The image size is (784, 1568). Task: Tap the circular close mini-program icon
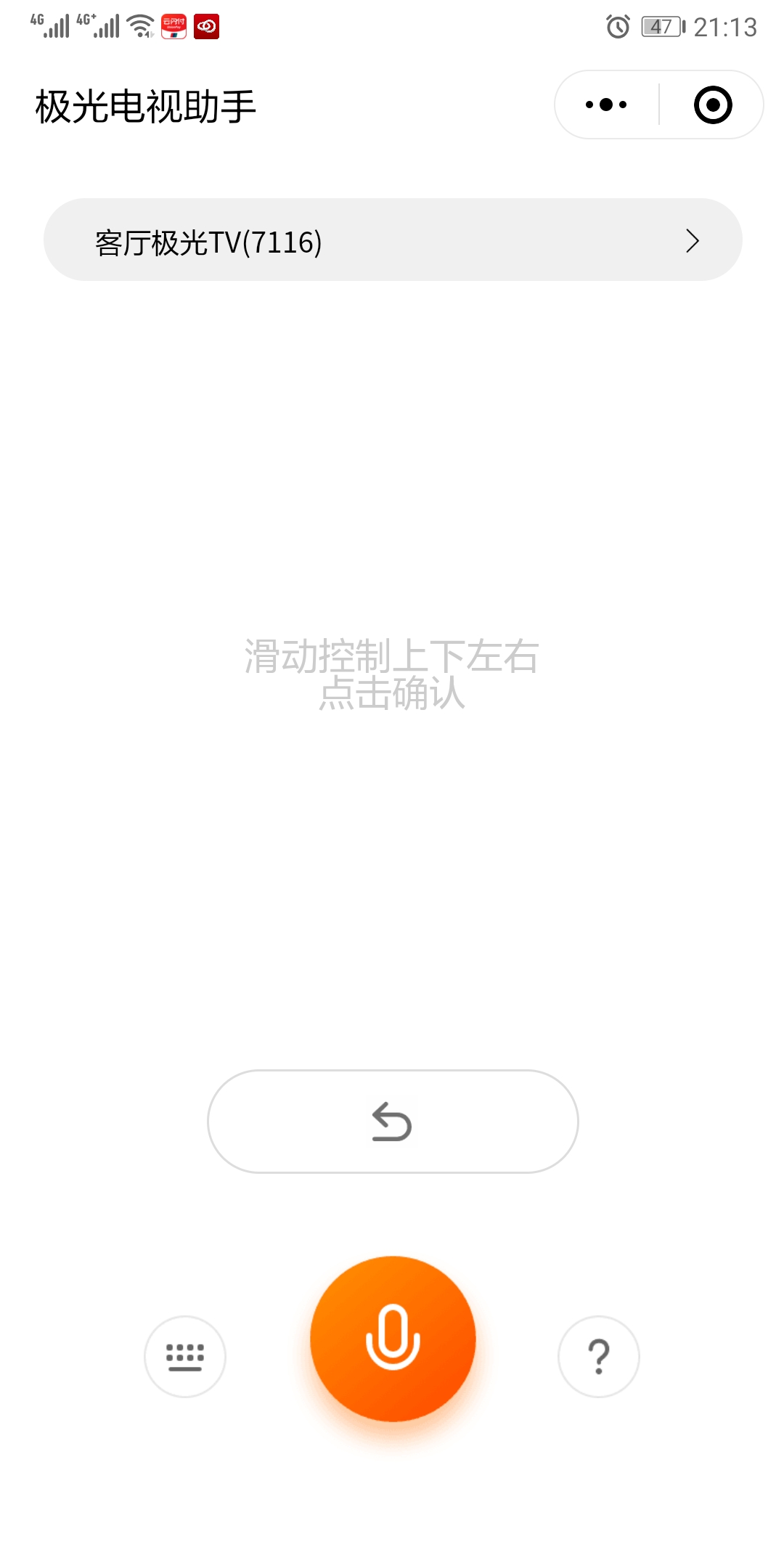coord(711,105)
